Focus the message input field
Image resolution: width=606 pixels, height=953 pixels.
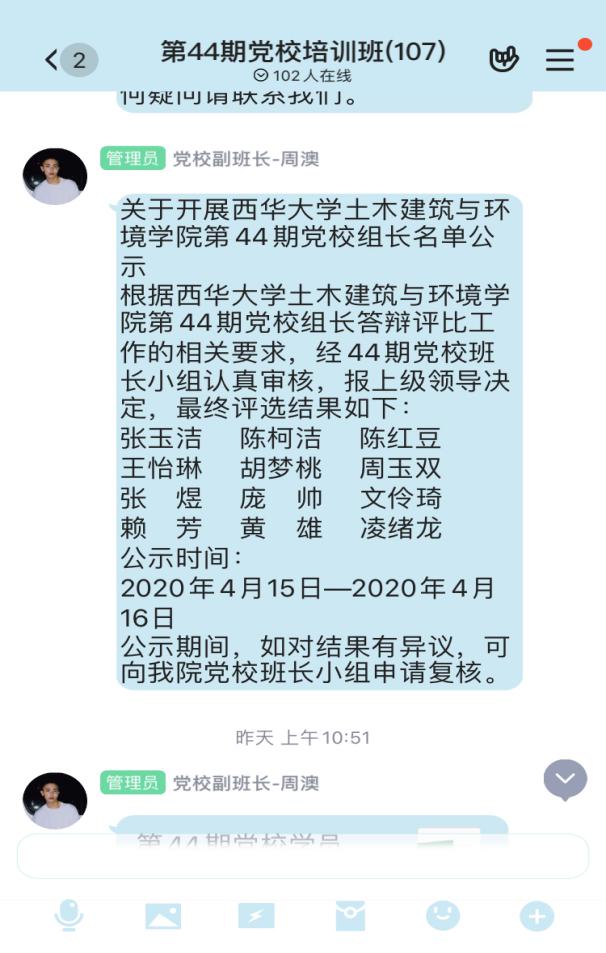point(302,857)
